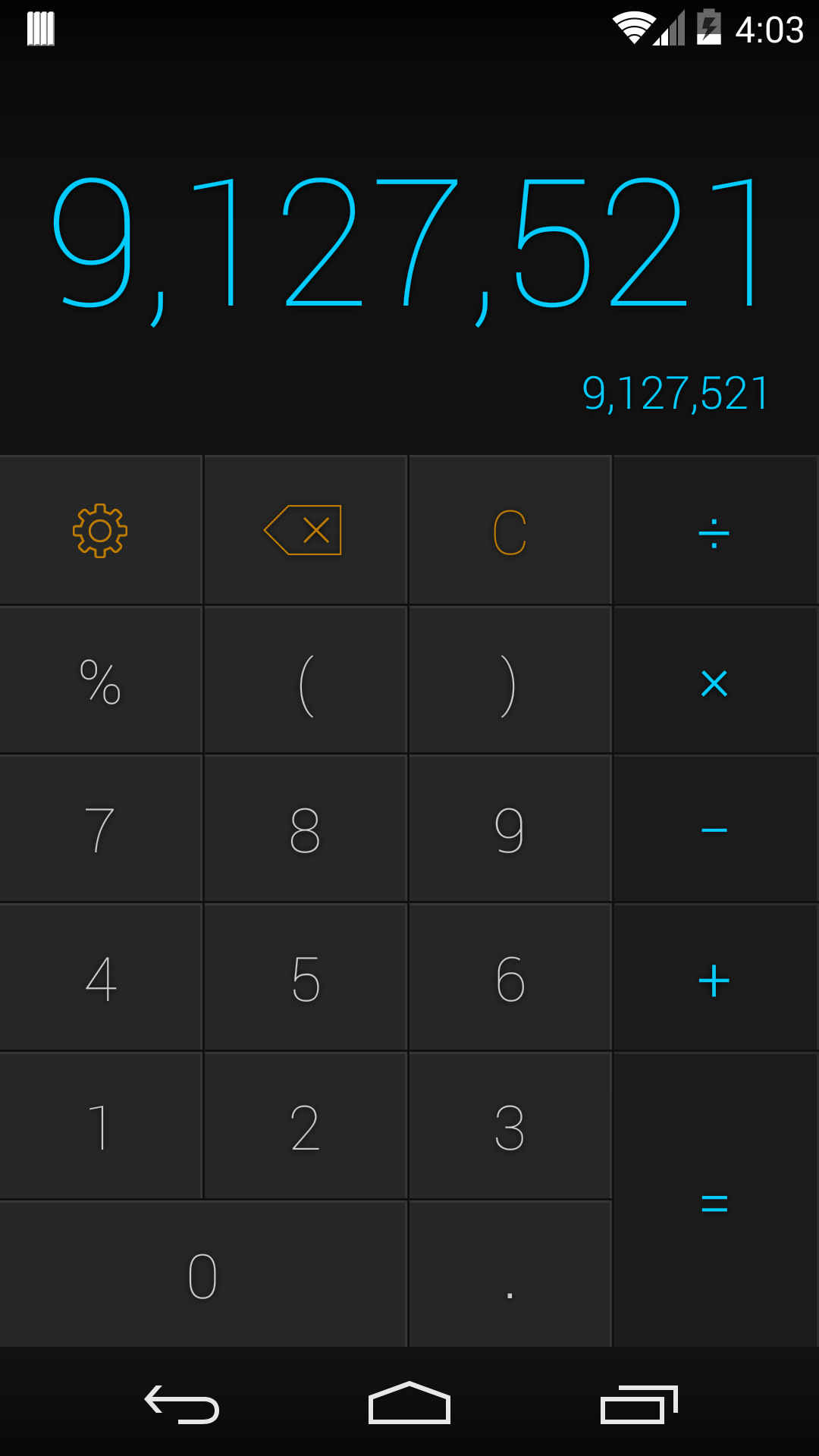Select the minus operator

714,830
